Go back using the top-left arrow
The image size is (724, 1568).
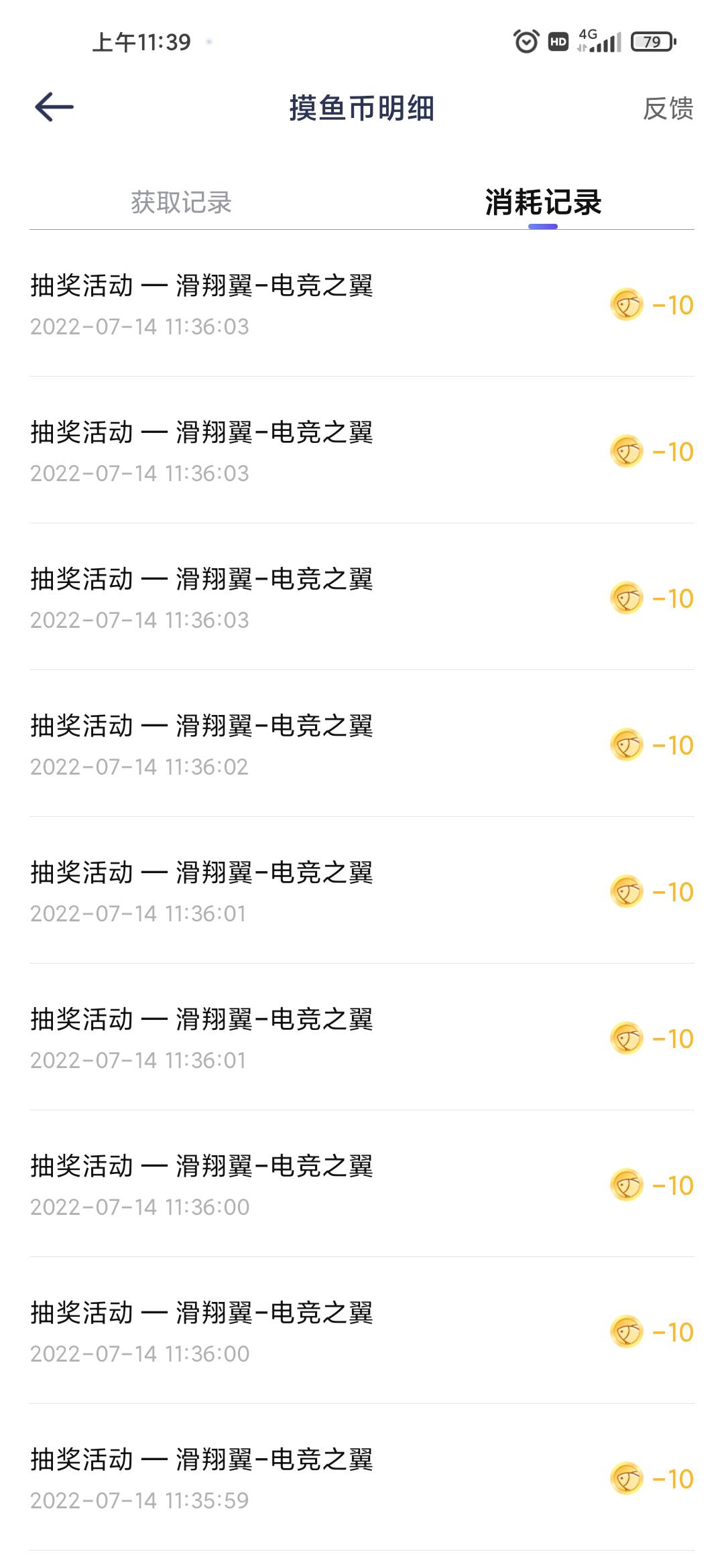54,107
